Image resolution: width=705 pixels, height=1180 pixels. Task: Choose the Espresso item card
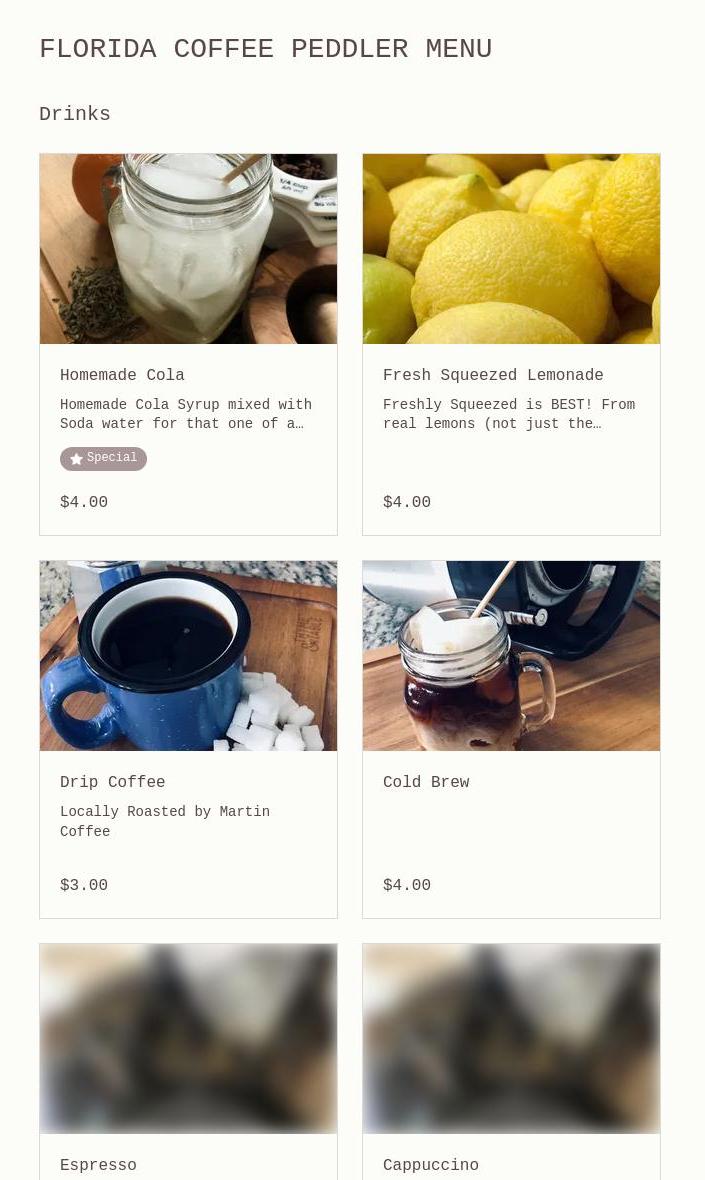click(188, 1060)
